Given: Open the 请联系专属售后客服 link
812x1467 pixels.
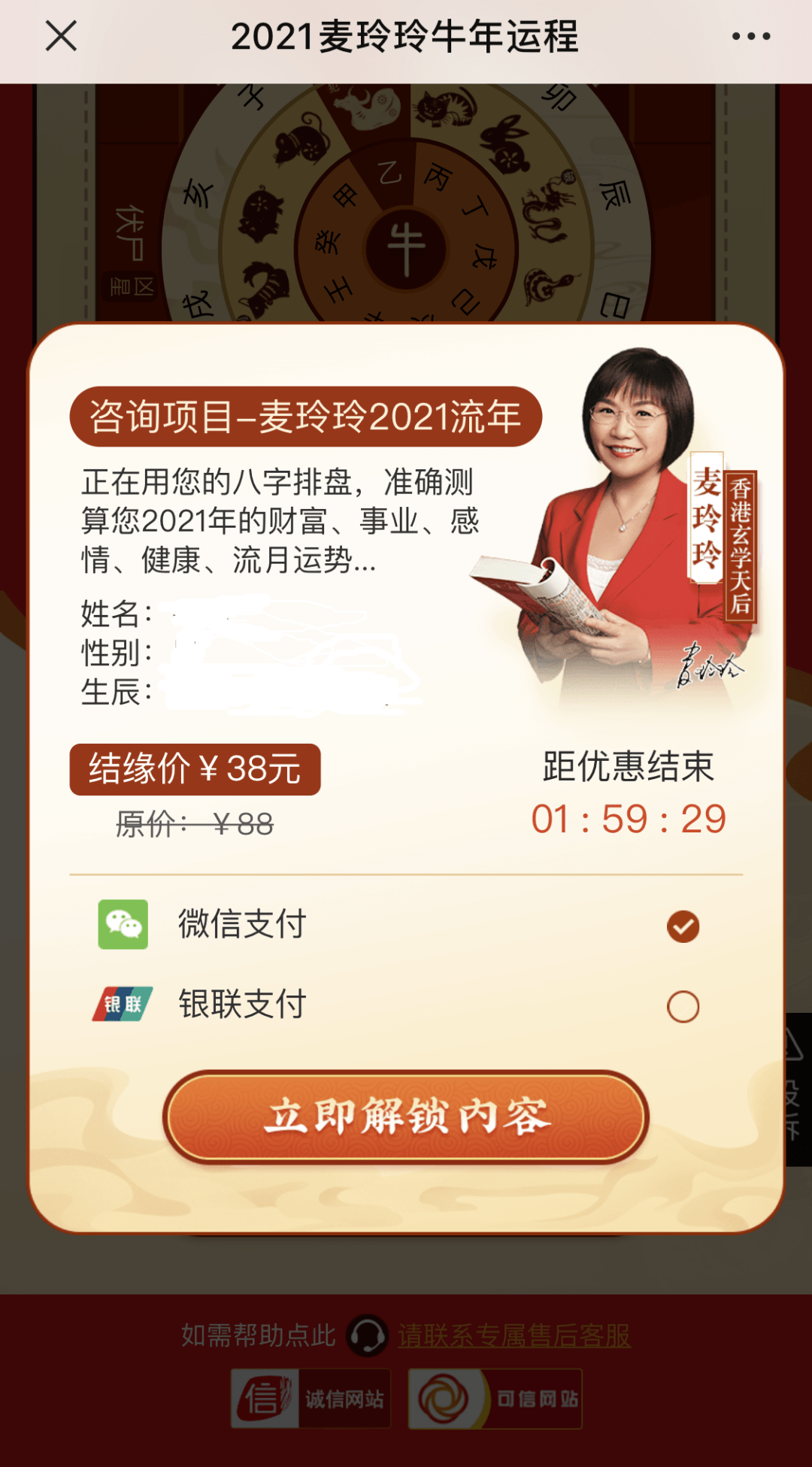Looking at the screenshot, I should point(514,1336).
